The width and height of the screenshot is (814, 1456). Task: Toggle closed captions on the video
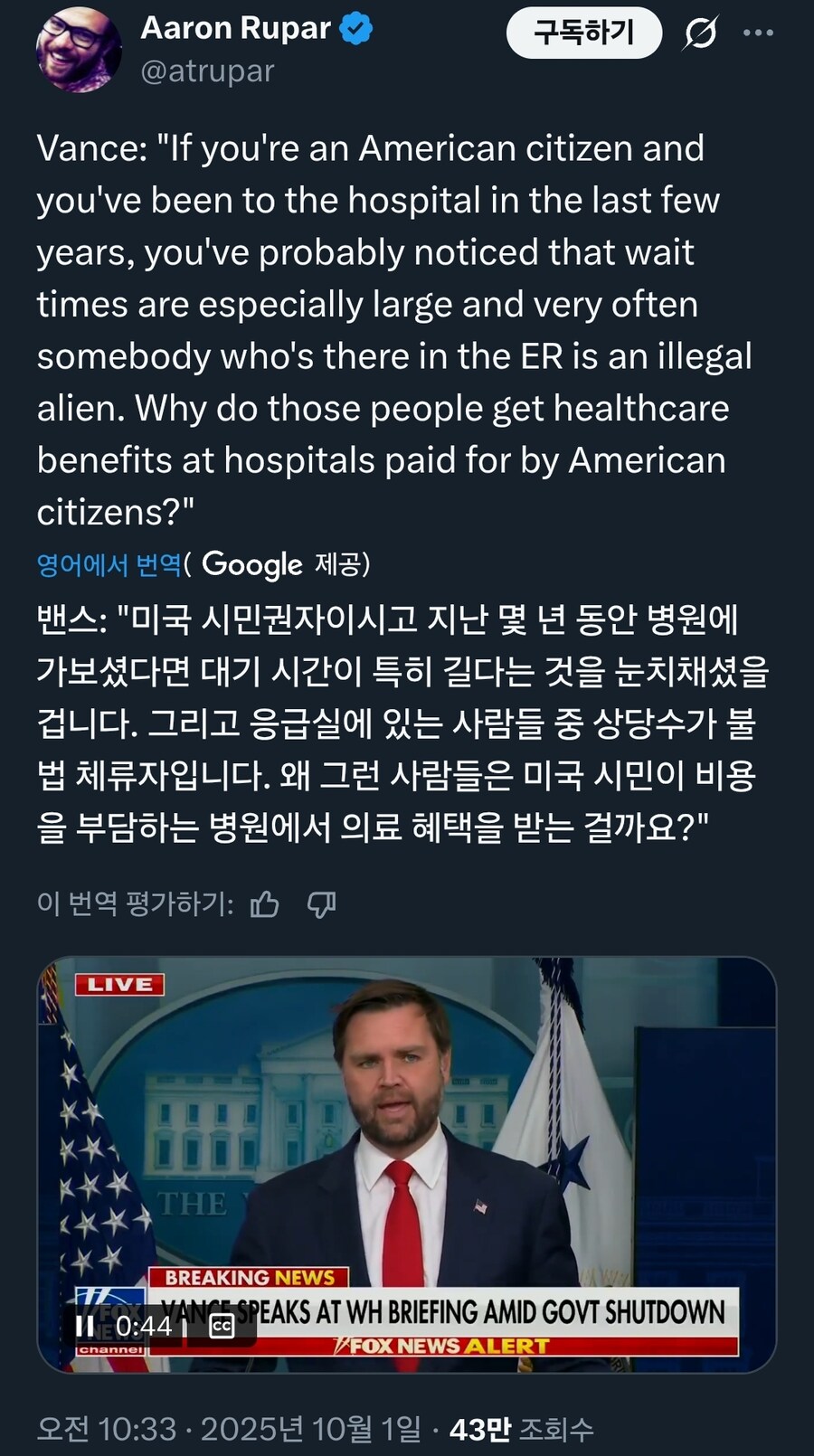222,1326
